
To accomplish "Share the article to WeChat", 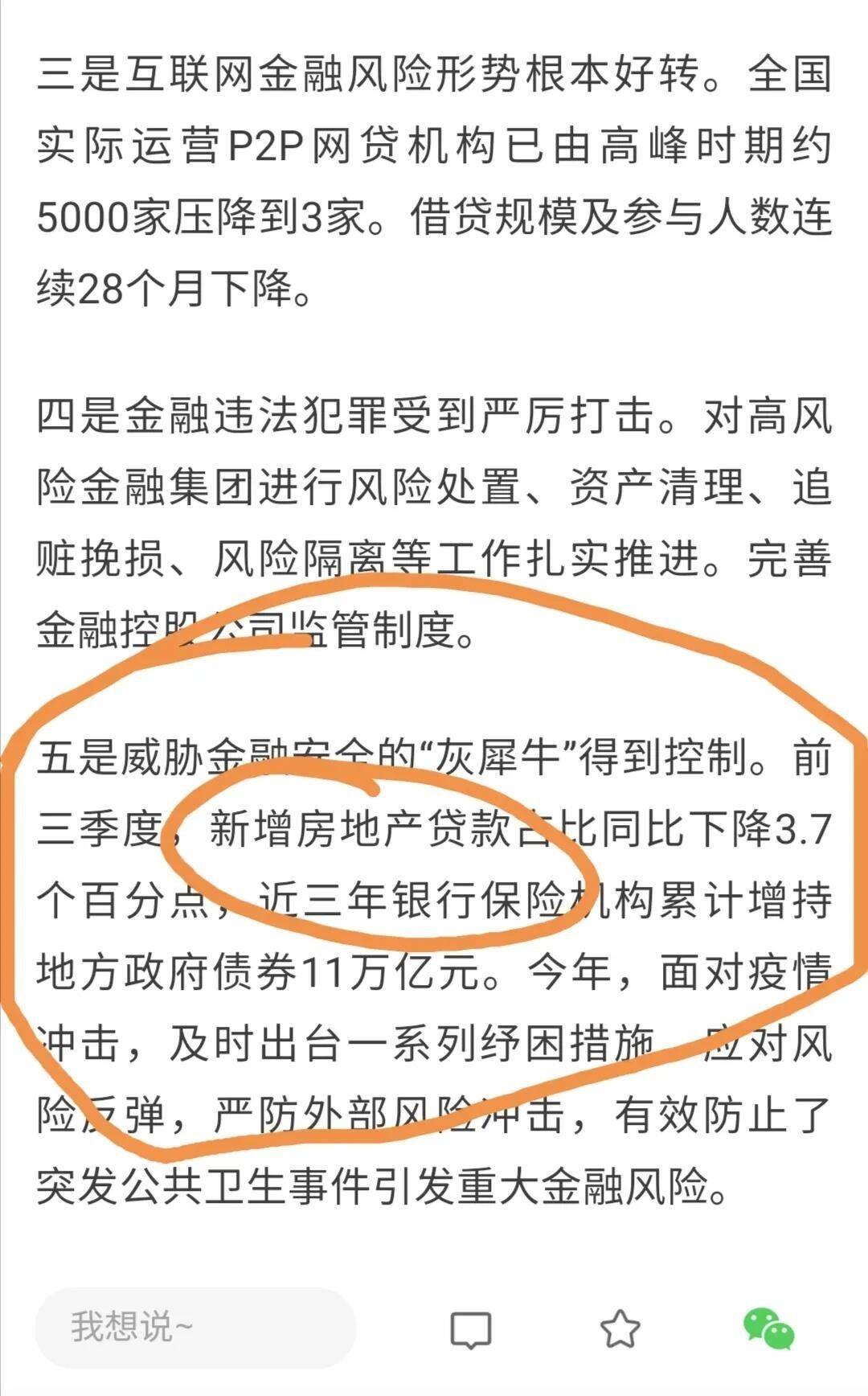I will tap(768, 1328).
